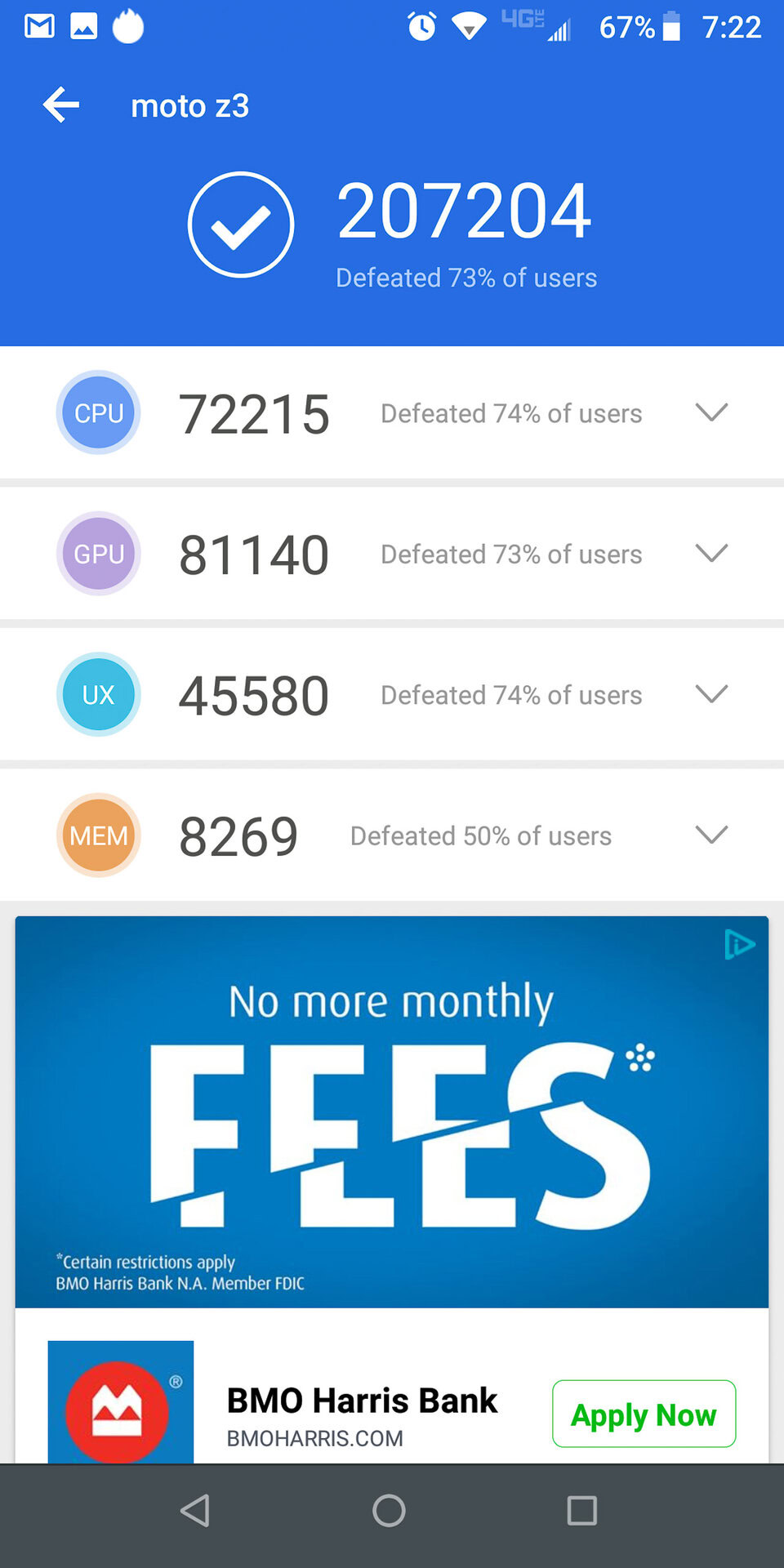Go back using the top arrow
This screenshot has height=1568, width=784.
(61, 105)
